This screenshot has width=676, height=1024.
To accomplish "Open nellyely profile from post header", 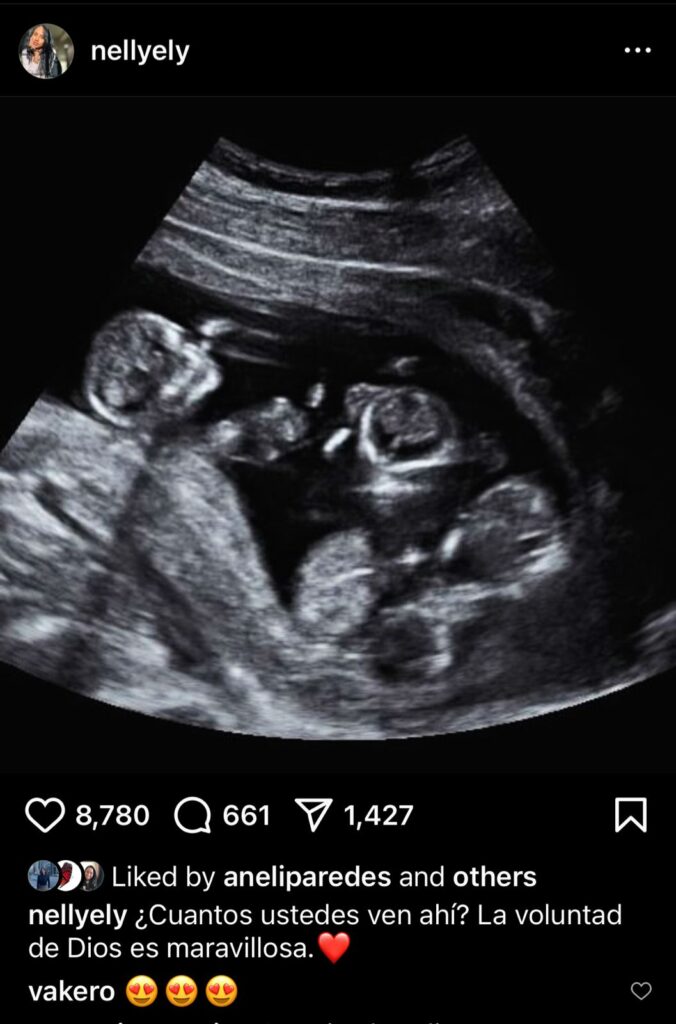I will click(139, 52).
